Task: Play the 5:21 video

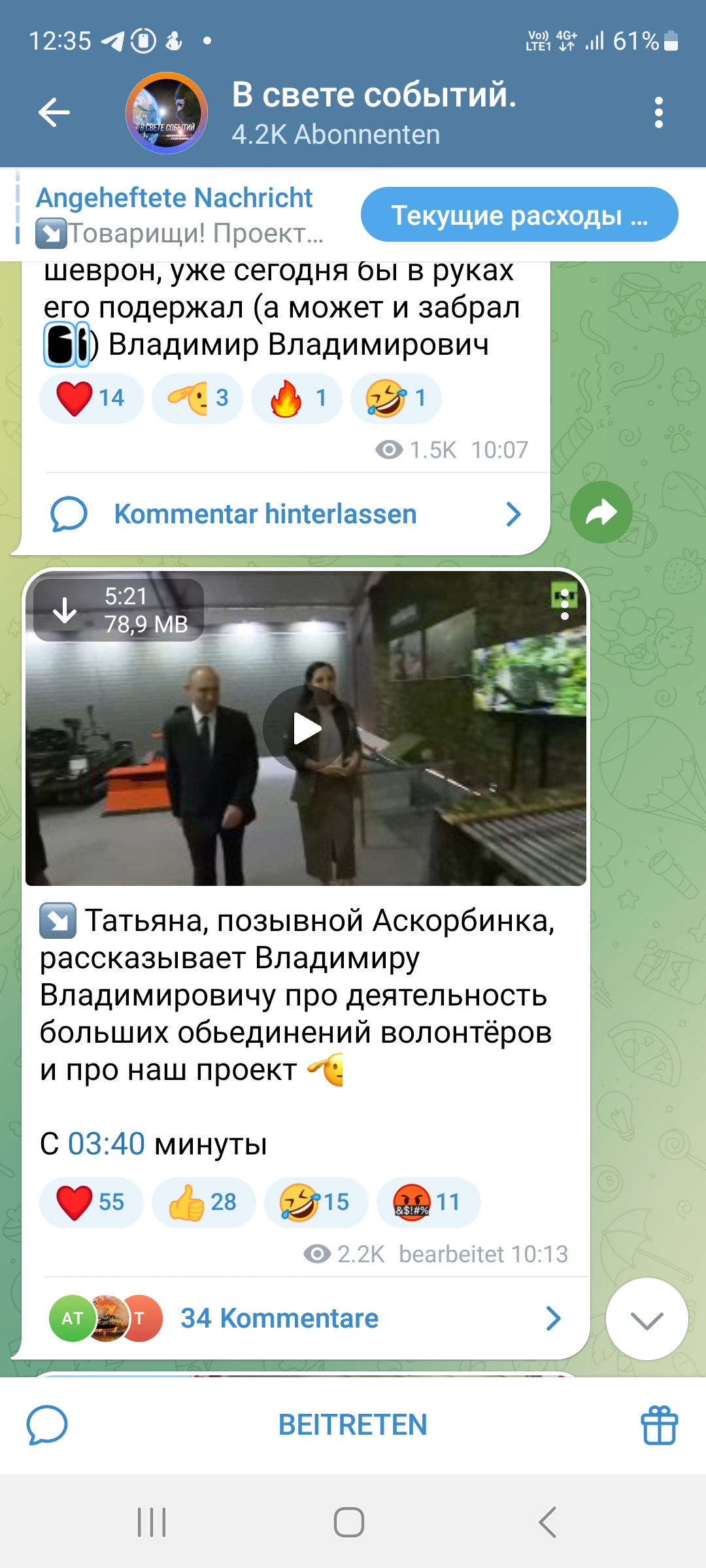Action: (305, 728)
